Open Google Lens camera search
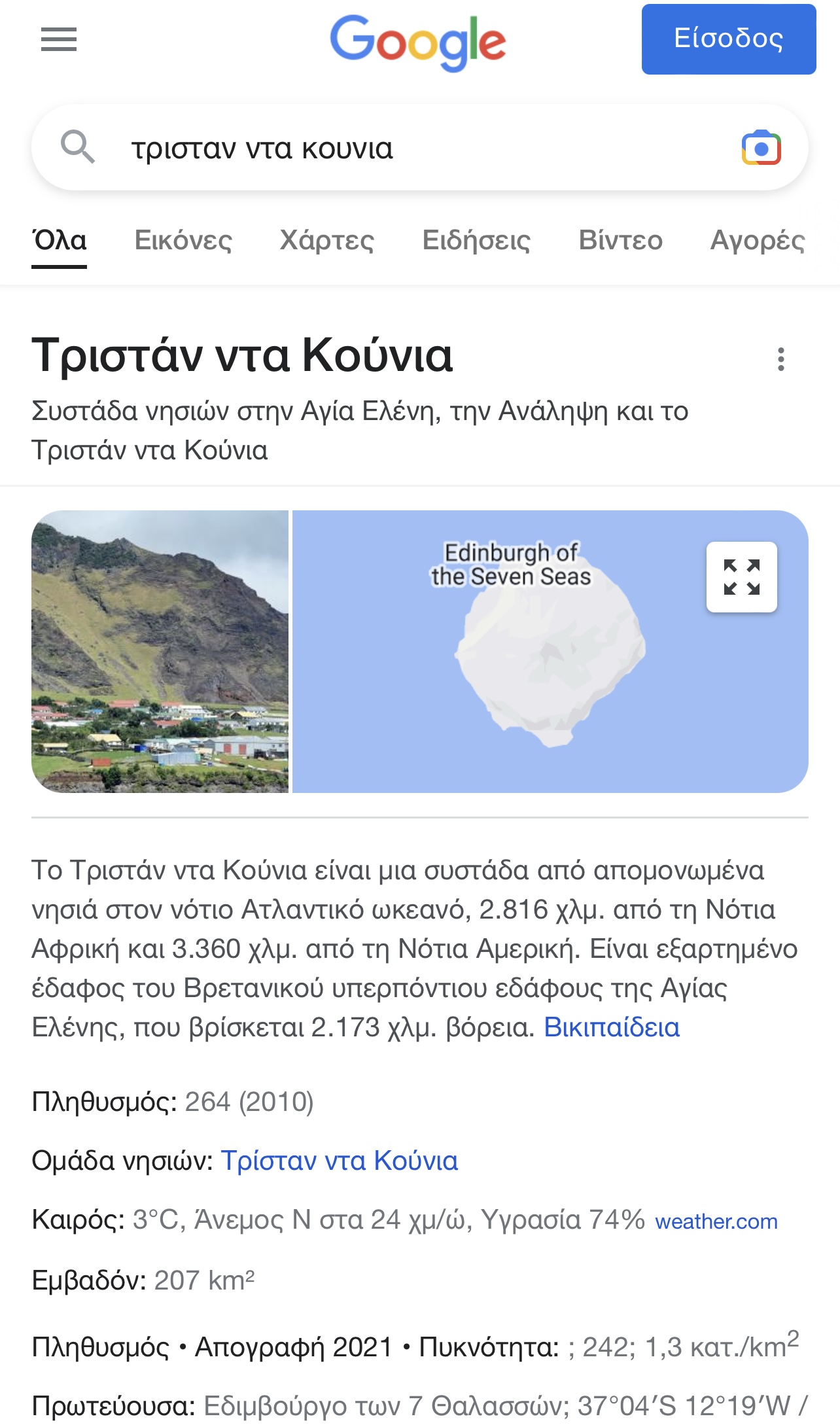The image size is (840, 1425). point(761,148)
